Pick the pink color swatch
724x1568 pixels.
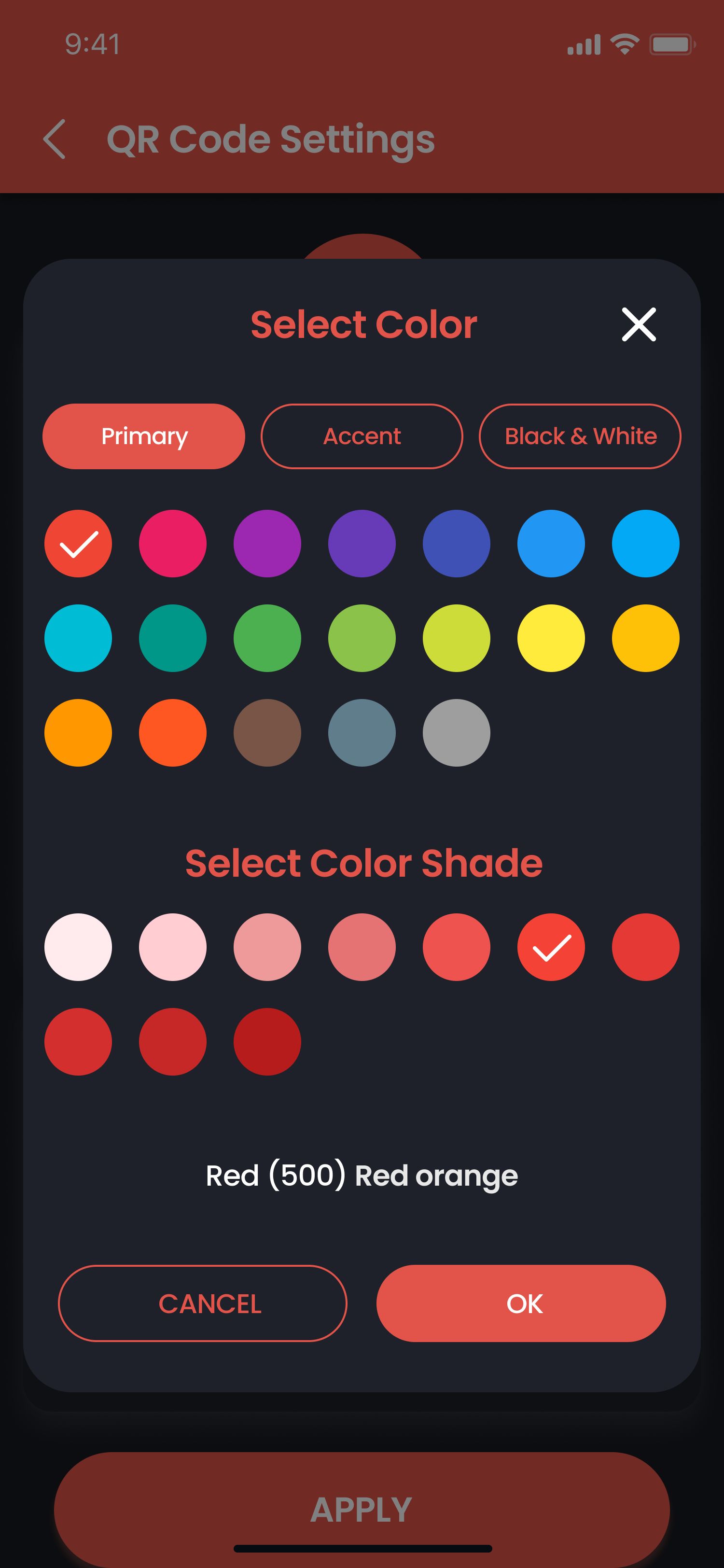coord(173,543)
